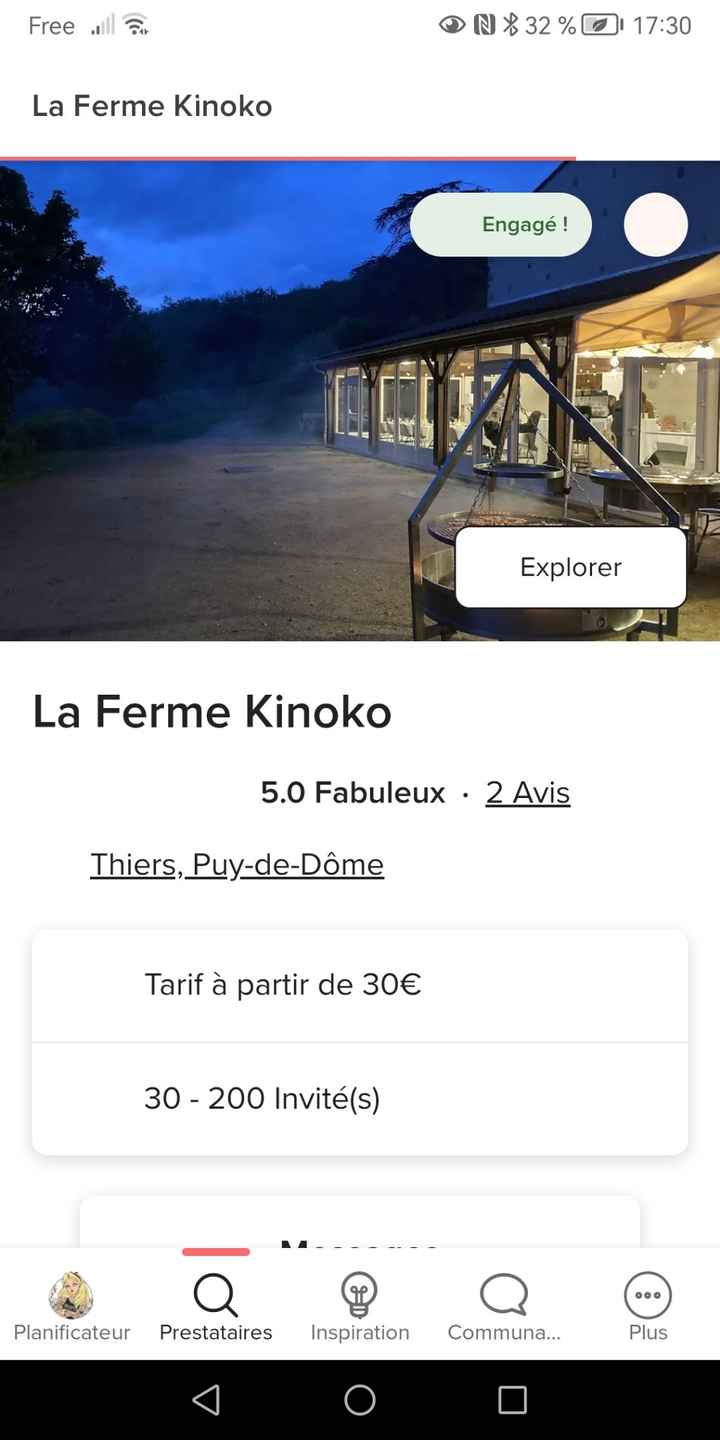Tap the circular profile avatar on the photo
The height and width of the screenshot is (1440, 720).
656,224
